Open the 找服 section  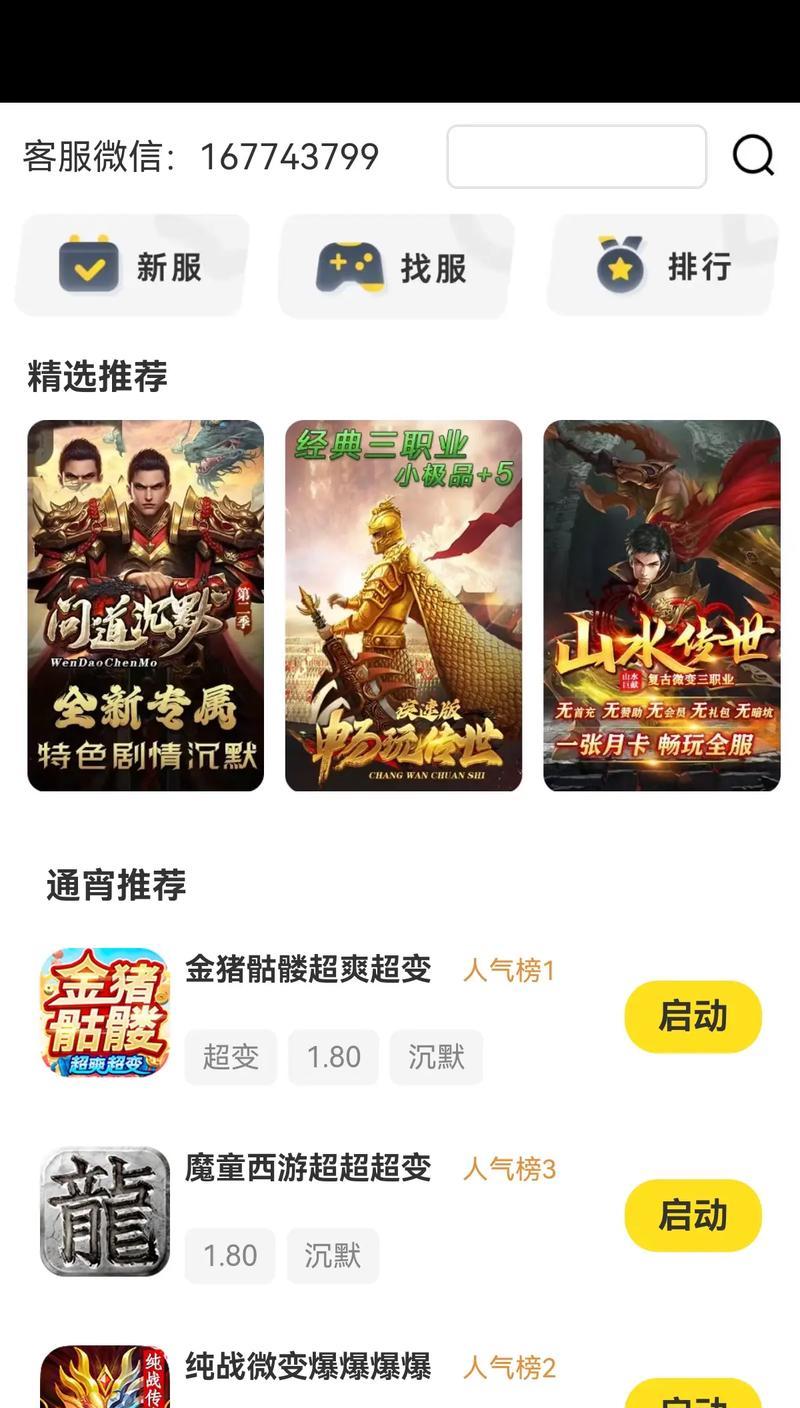[x=396, y=266]
